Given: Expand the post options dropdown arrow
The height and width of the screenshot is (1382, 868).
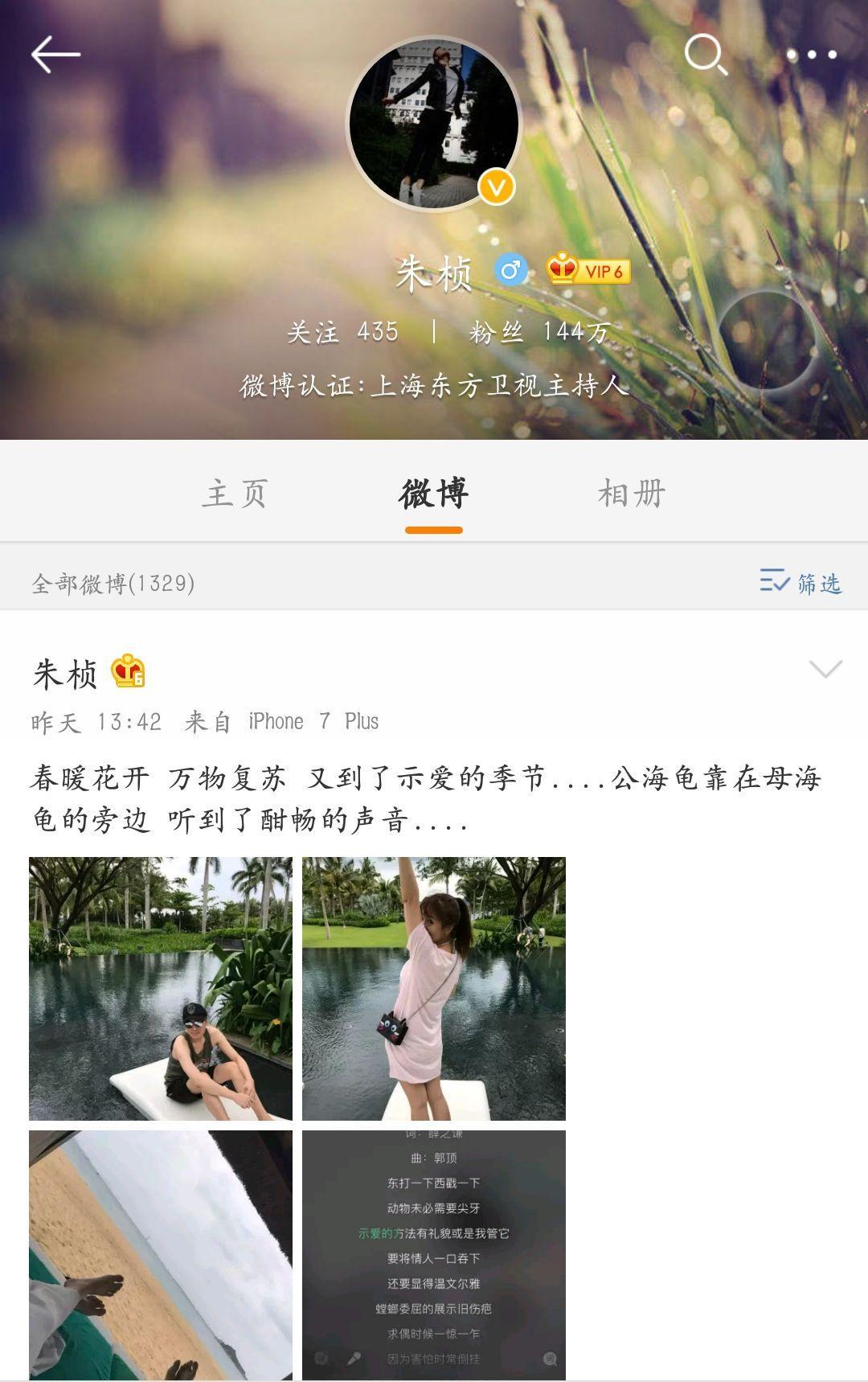Looking at the screenshot, I should (x=825, y=669).
